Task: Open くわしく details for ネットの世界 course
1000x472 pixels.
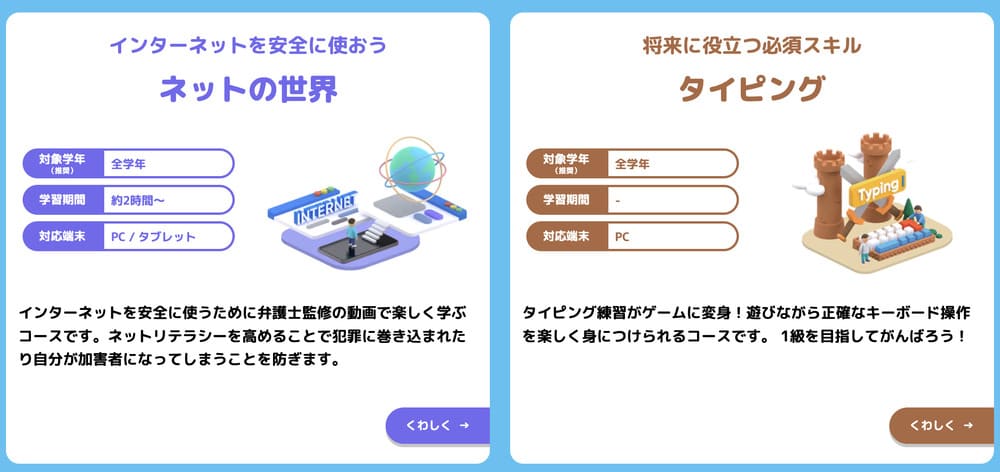Action: click(x=437, y=425)
